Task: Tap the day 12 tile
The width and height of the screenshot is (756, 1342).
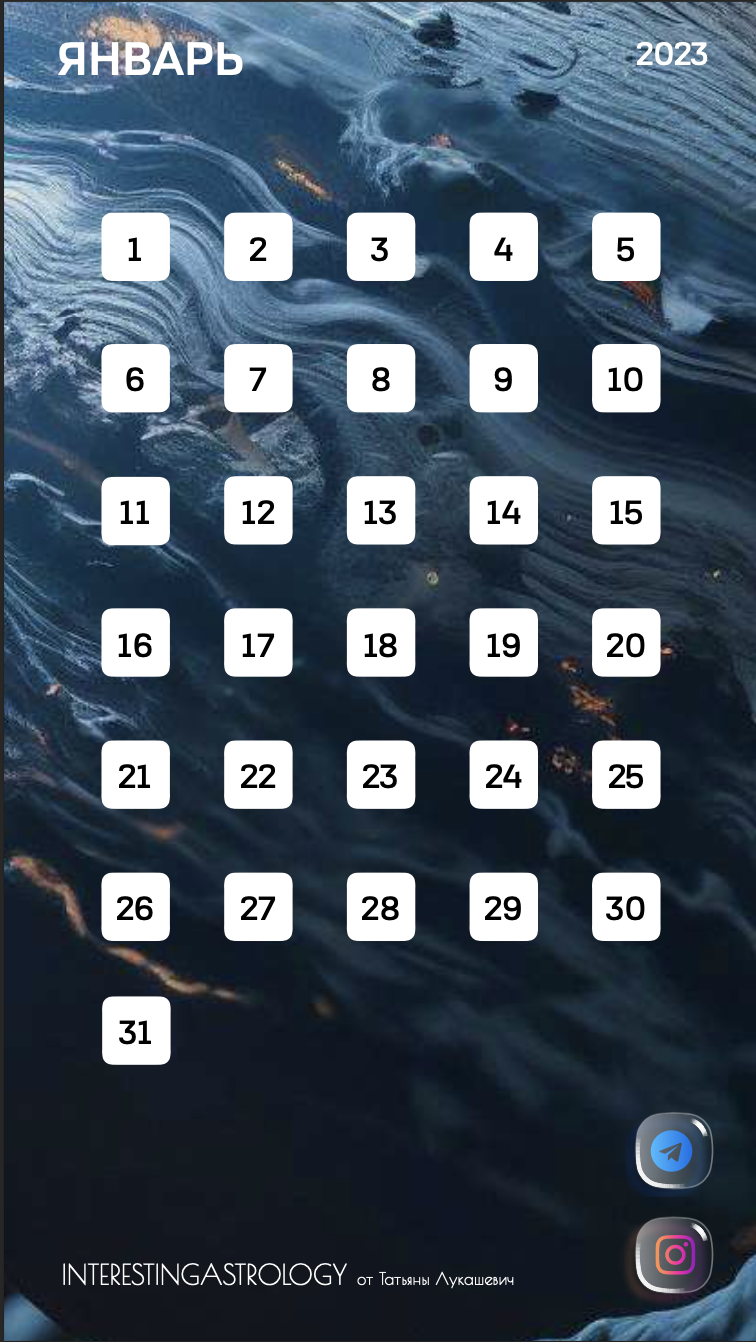Action: [x=258, y=511]
